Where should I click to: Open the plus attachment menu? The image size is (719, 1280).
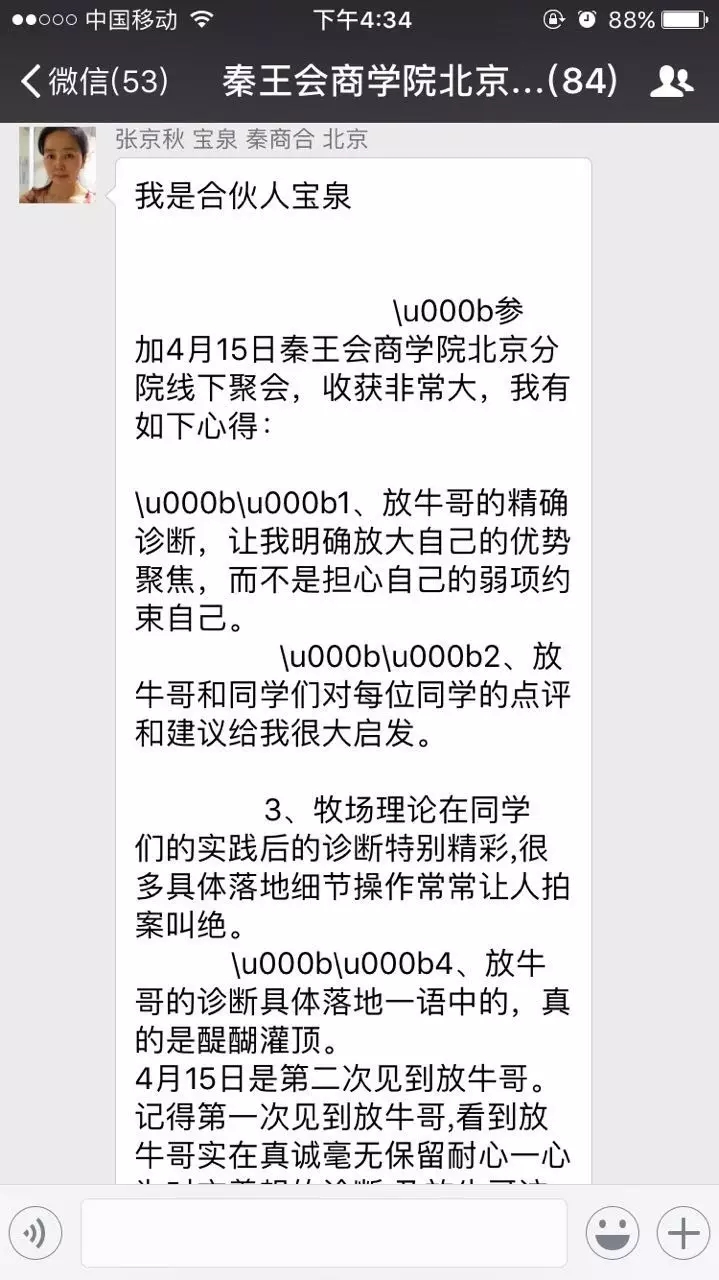683,1233
